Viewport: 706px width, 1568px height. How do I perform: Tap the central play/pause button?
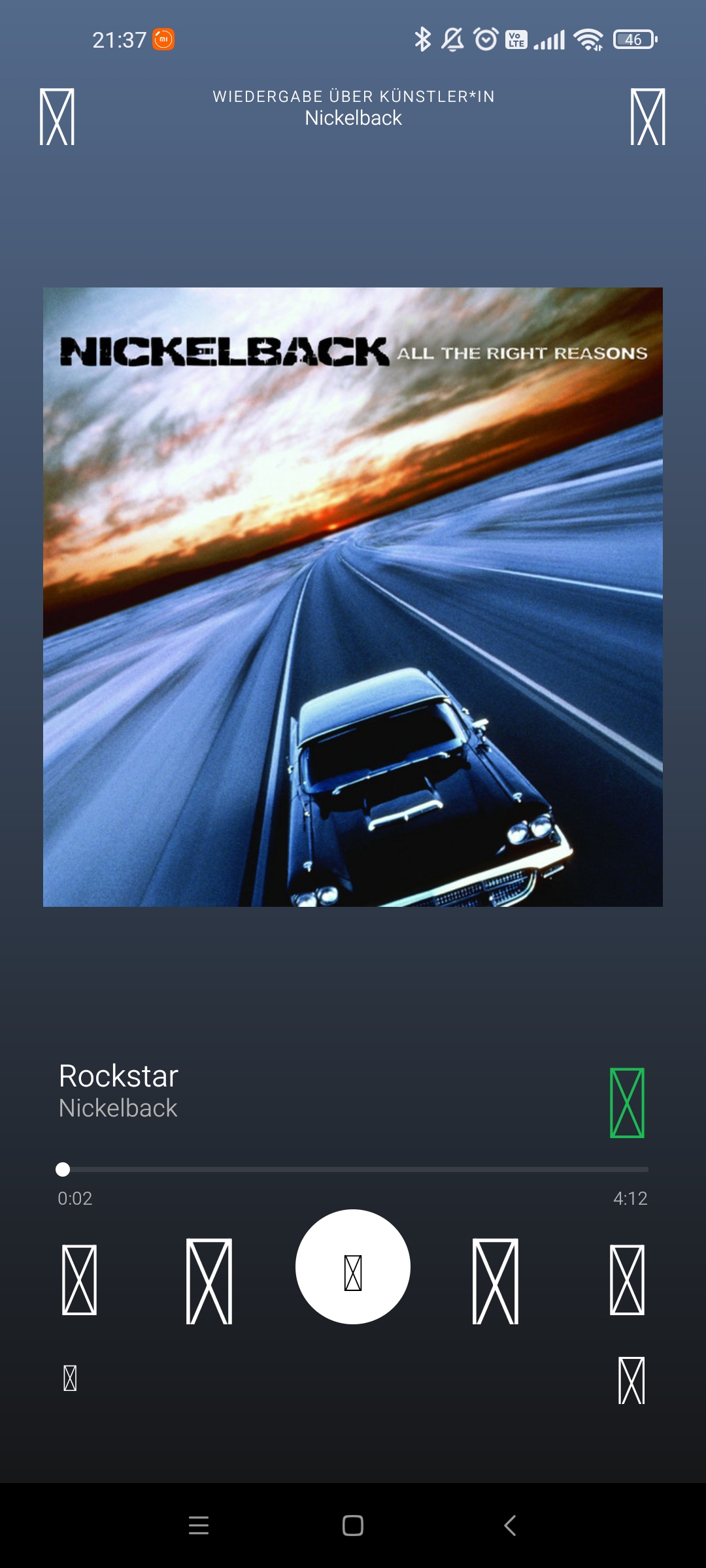pos(353,1267)
